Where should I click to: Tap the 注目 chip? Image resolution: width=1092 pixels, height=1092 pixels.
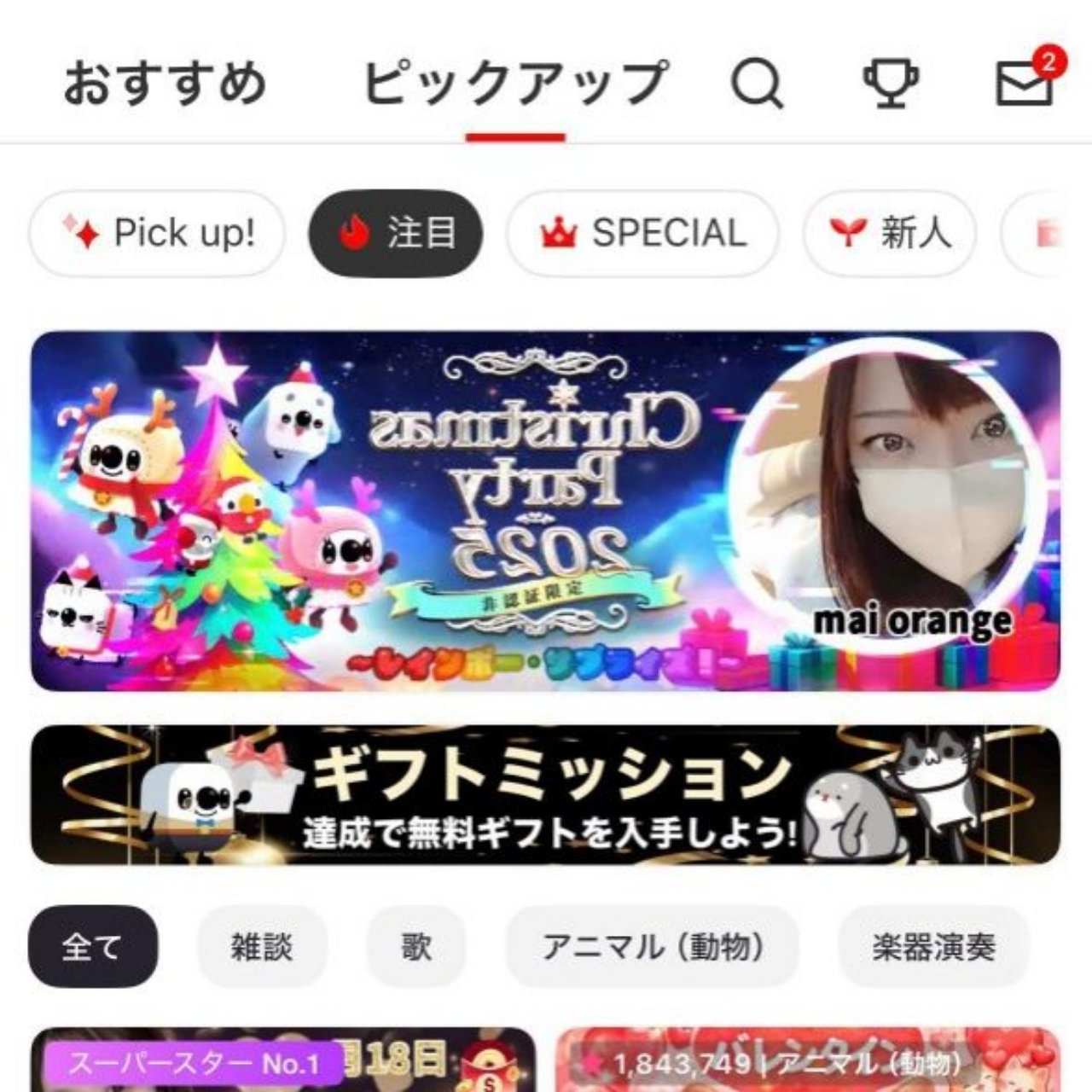pyautogui.click(x=396, y=233)
